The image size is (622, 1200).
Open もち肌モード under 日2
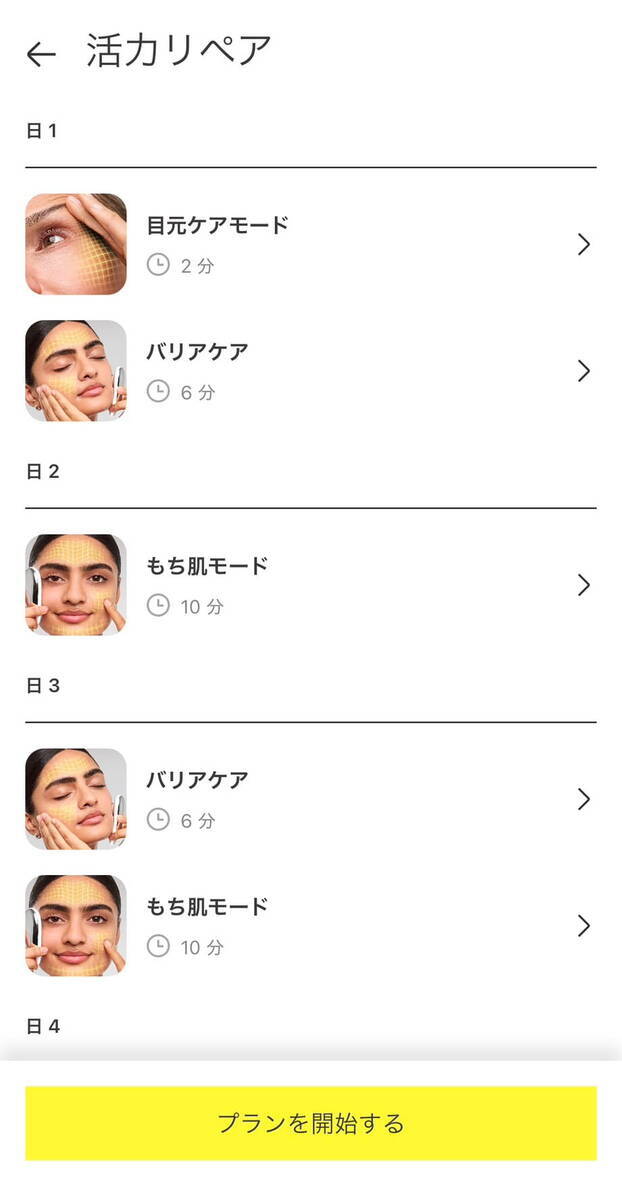pos(311,585)
